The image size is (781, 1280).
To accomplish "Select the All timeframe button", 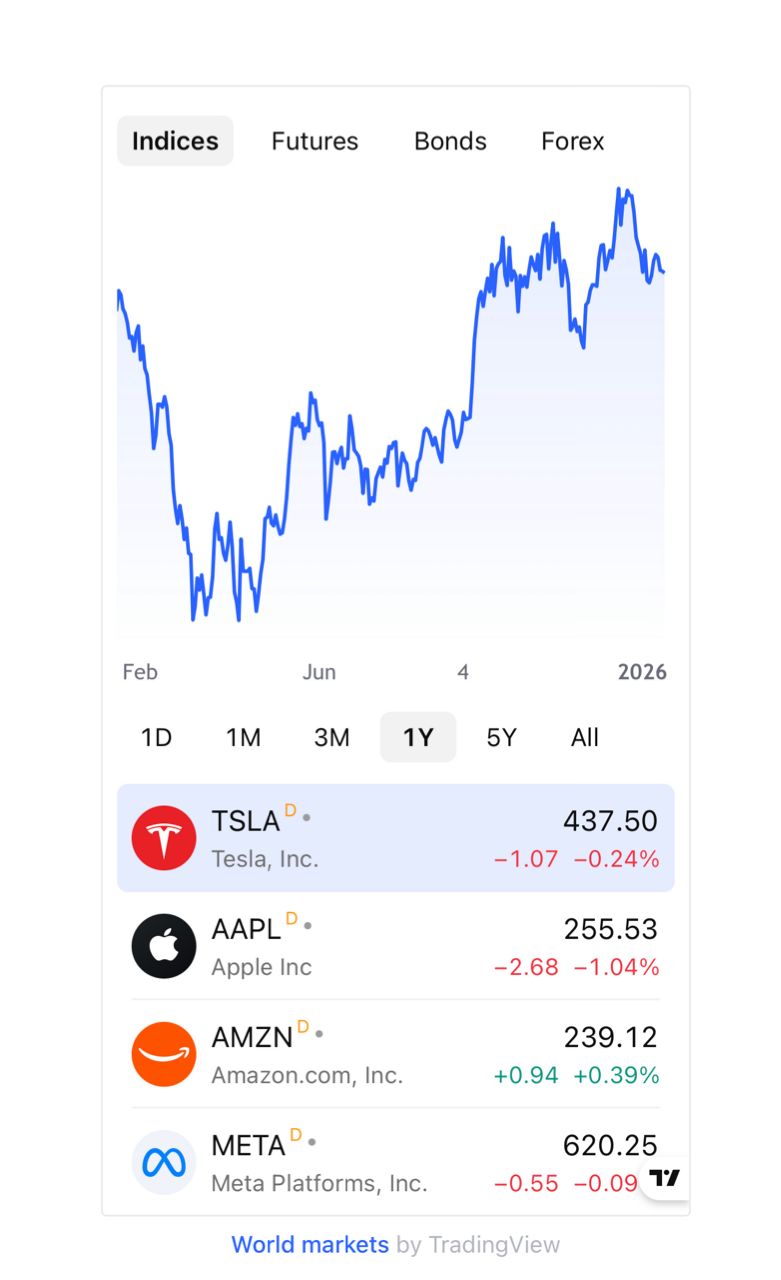I will coord(584,737).
